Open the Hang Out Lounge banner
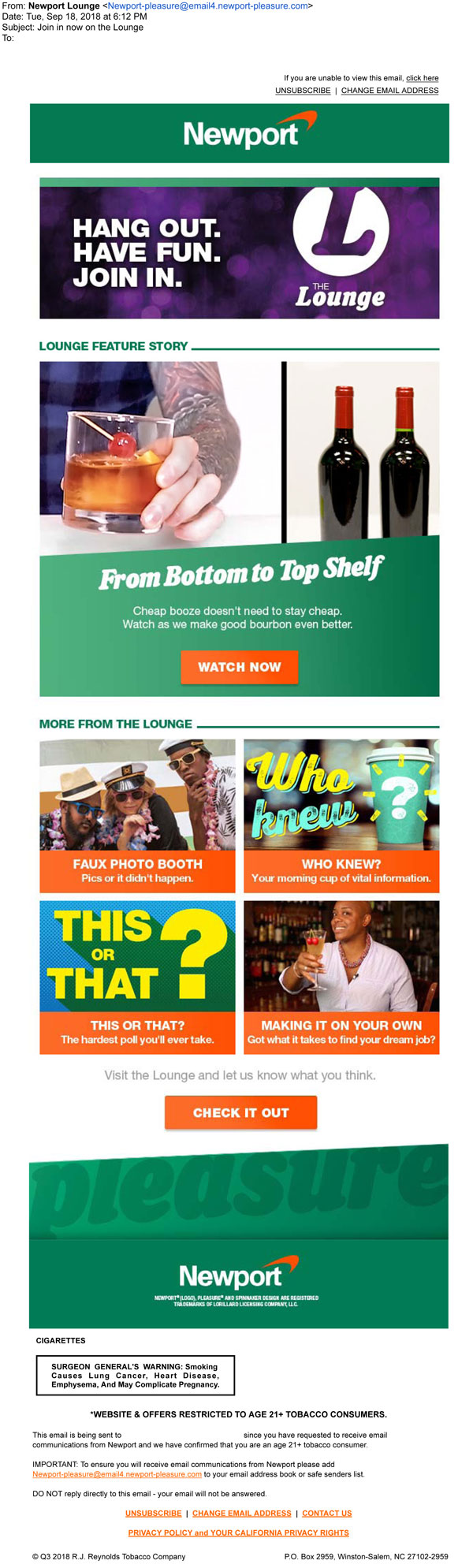 click(239, 248)
